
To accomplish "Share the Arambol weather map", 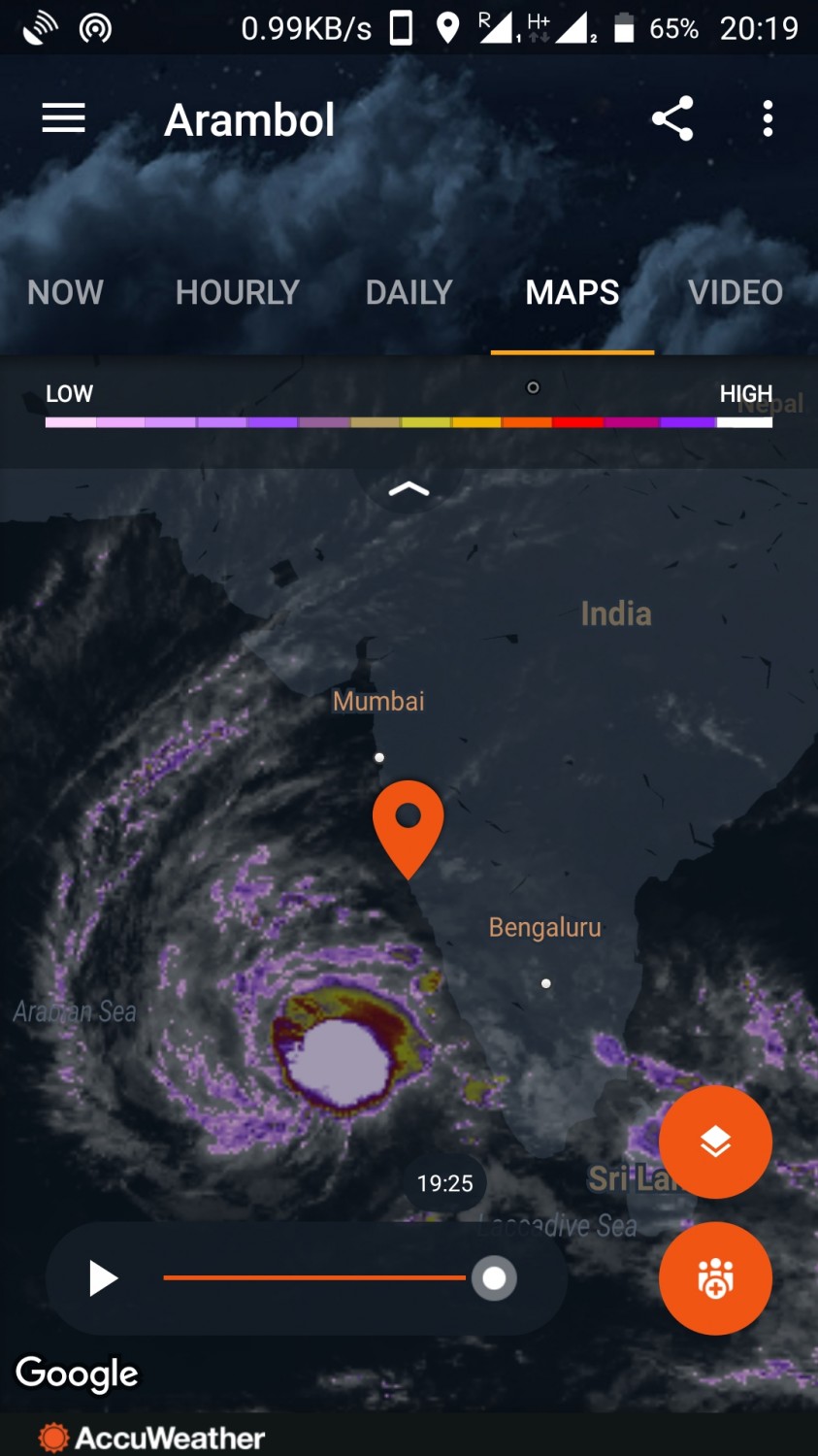I will coord(672,118).
